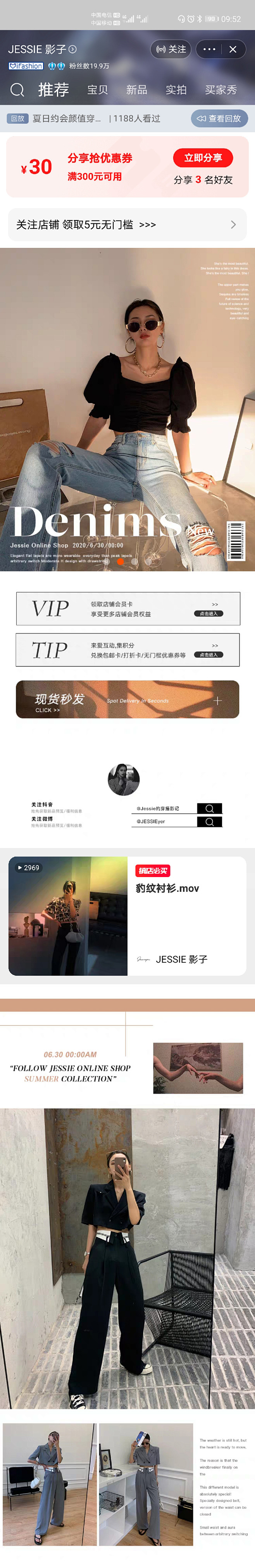Open the 实拍 tab
The image size is (255, 1568).
click(176, 90)
